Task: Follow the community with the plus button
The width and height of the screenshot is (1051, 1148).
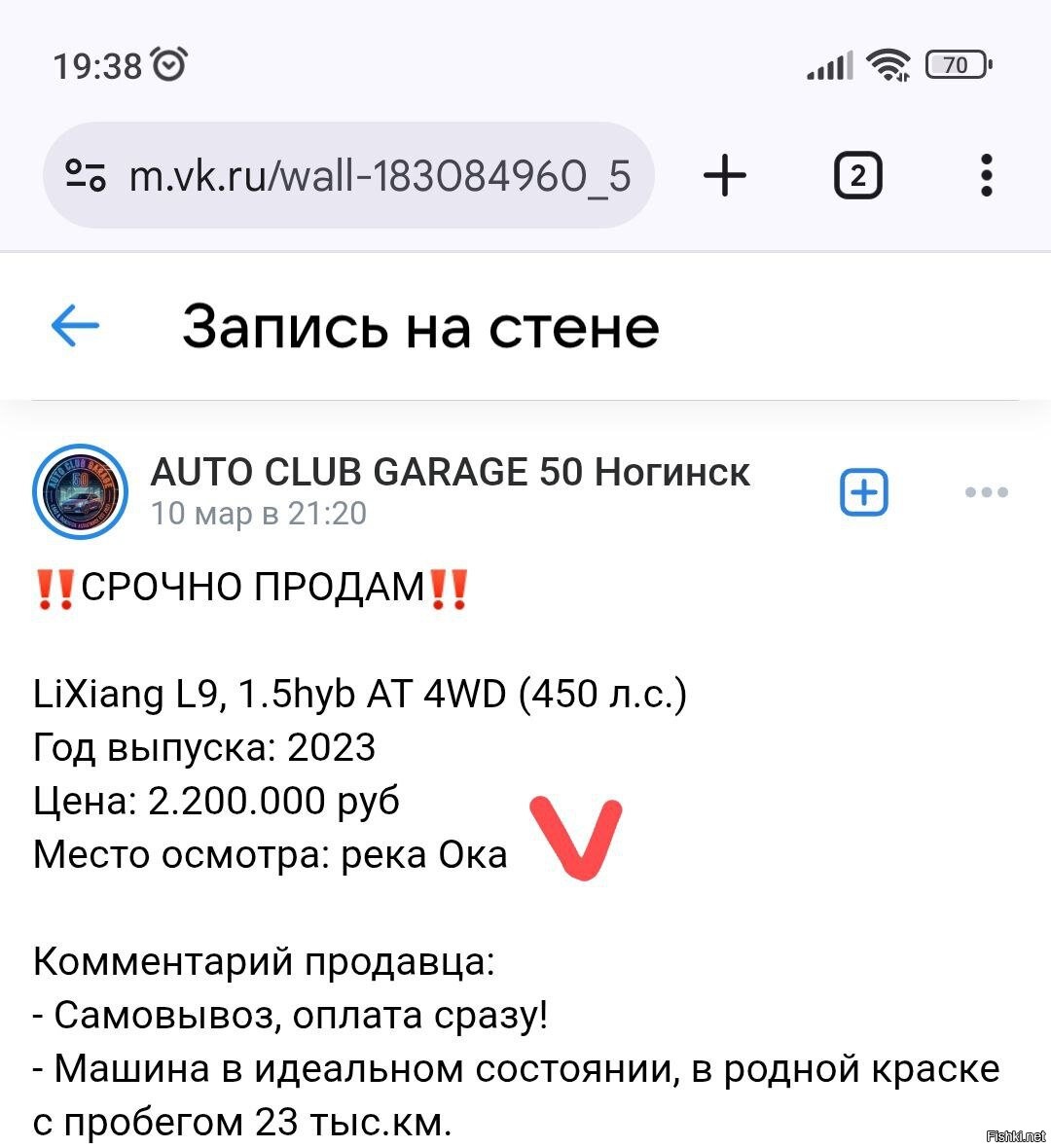Action: [863, 492]
